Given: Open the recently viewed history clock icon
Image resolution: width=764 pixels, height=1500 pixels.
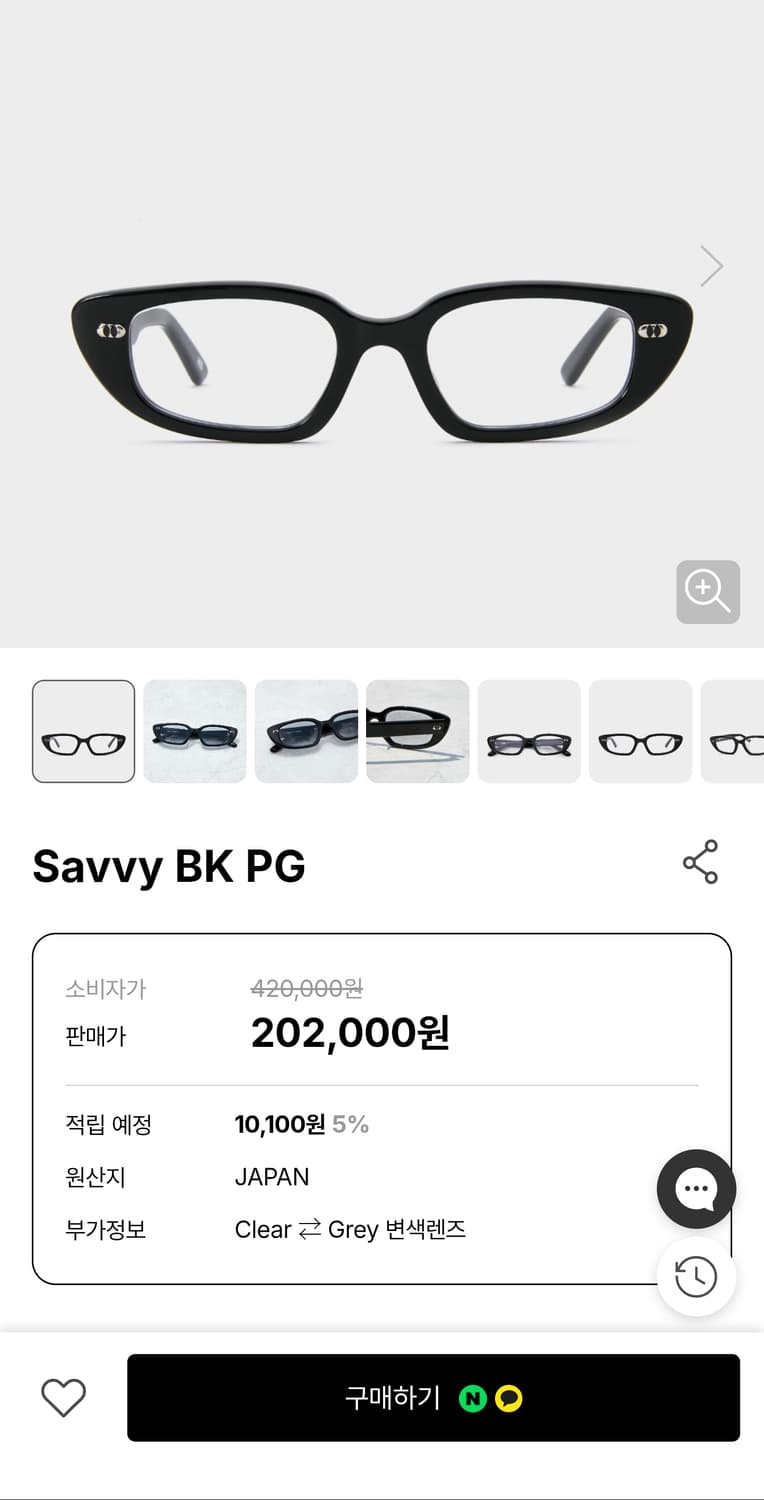Looking at the screenshot, I should click(696, 1277).
